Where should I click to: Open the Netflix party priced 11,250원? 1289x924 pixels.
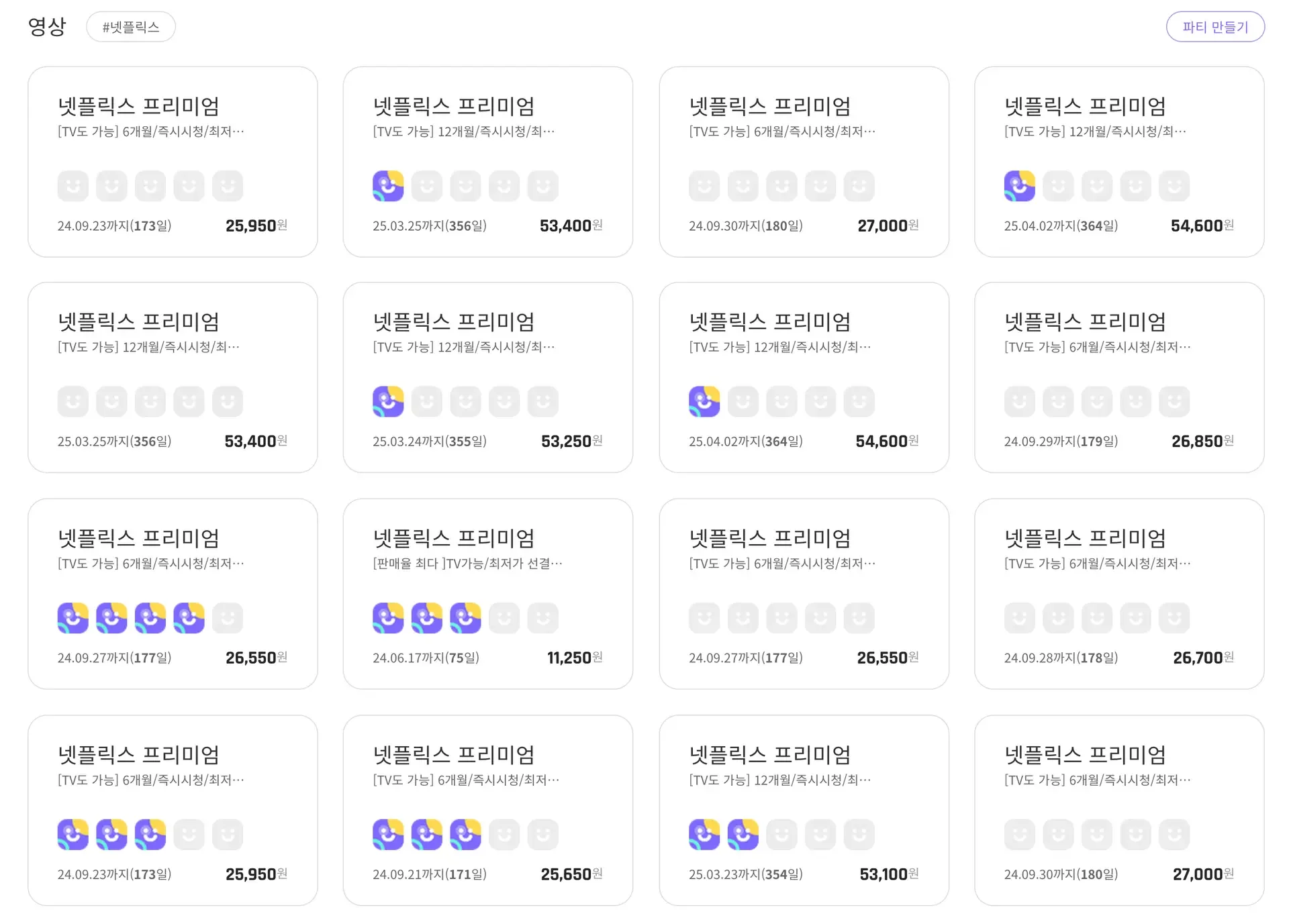[x=487, y=593]
